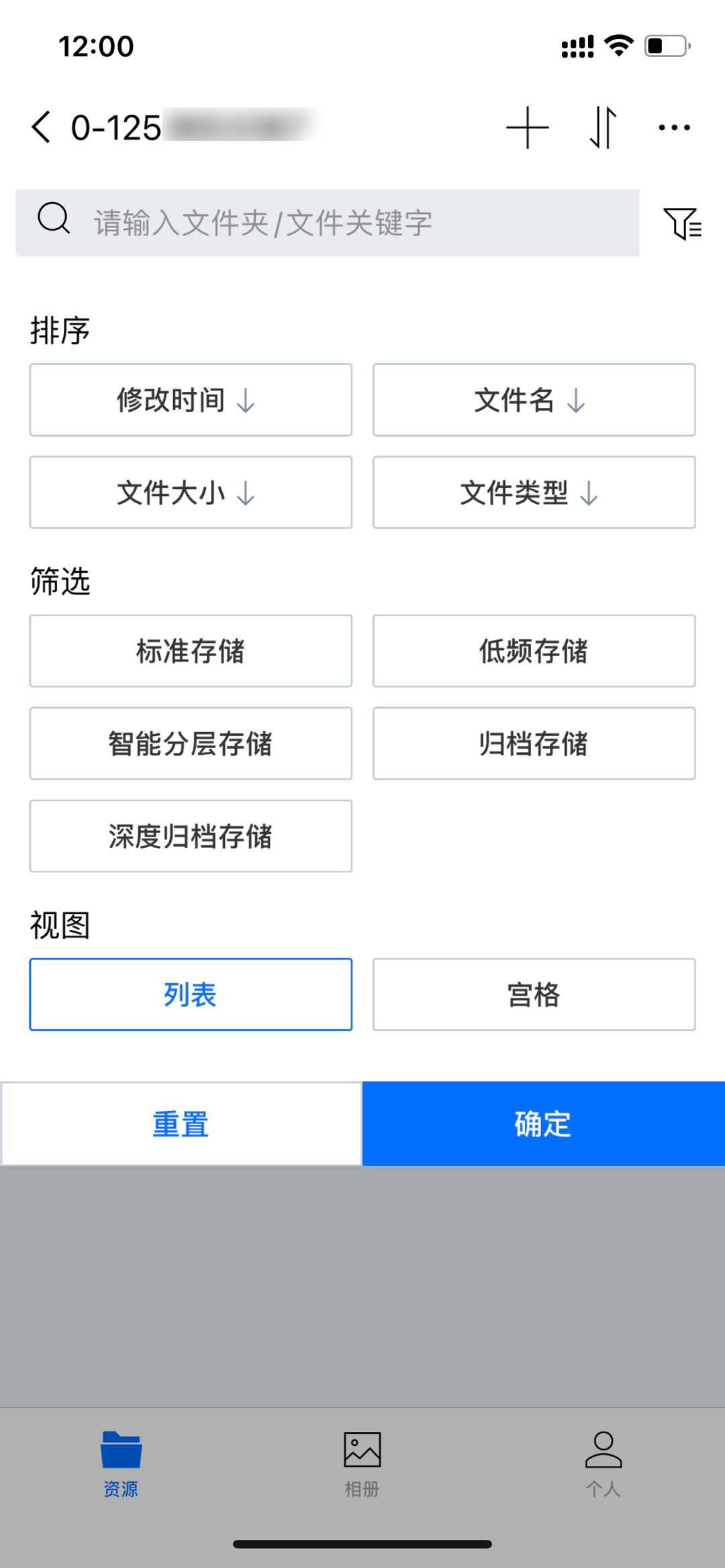Switch to 宫格 grid view

tap(534, 994)
